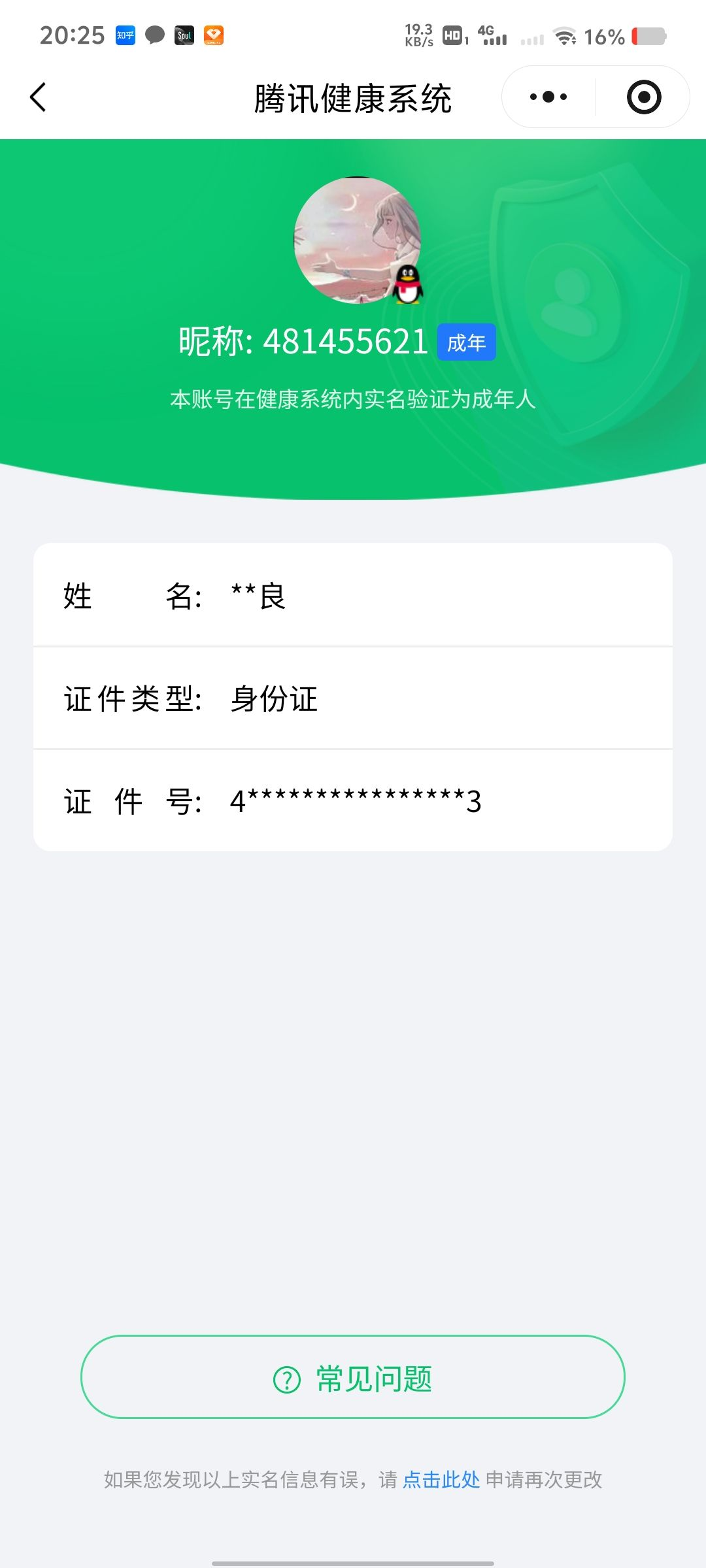Tap the 知乎 icon in the status bar
The height and width of the screenshot is (1568, 706).
pyautogui.click(x=126, y=35)
